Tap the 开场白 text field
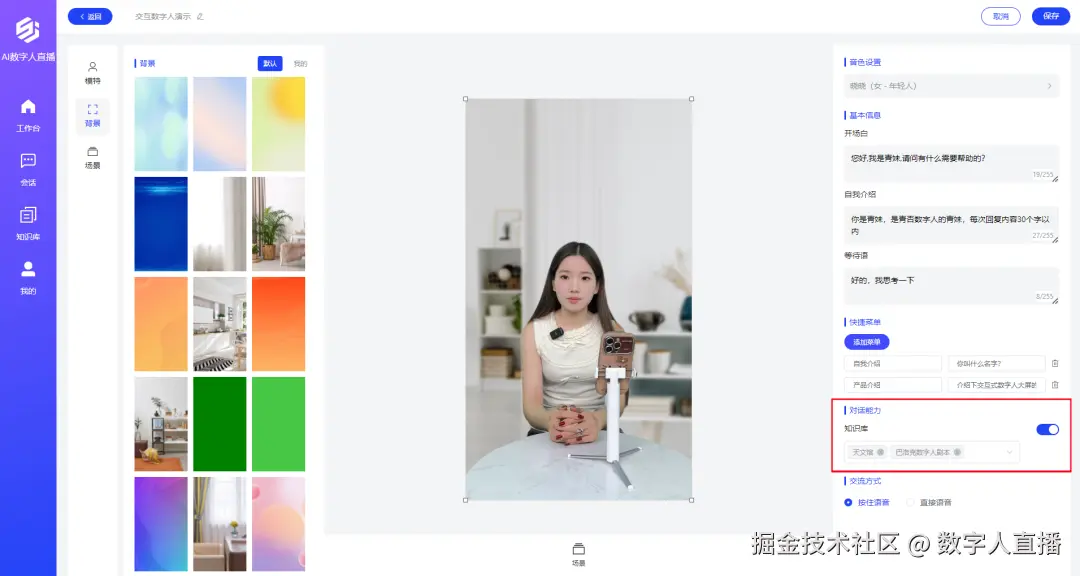1080x576 pixels. pyautogui.click(x=950, y=162)
